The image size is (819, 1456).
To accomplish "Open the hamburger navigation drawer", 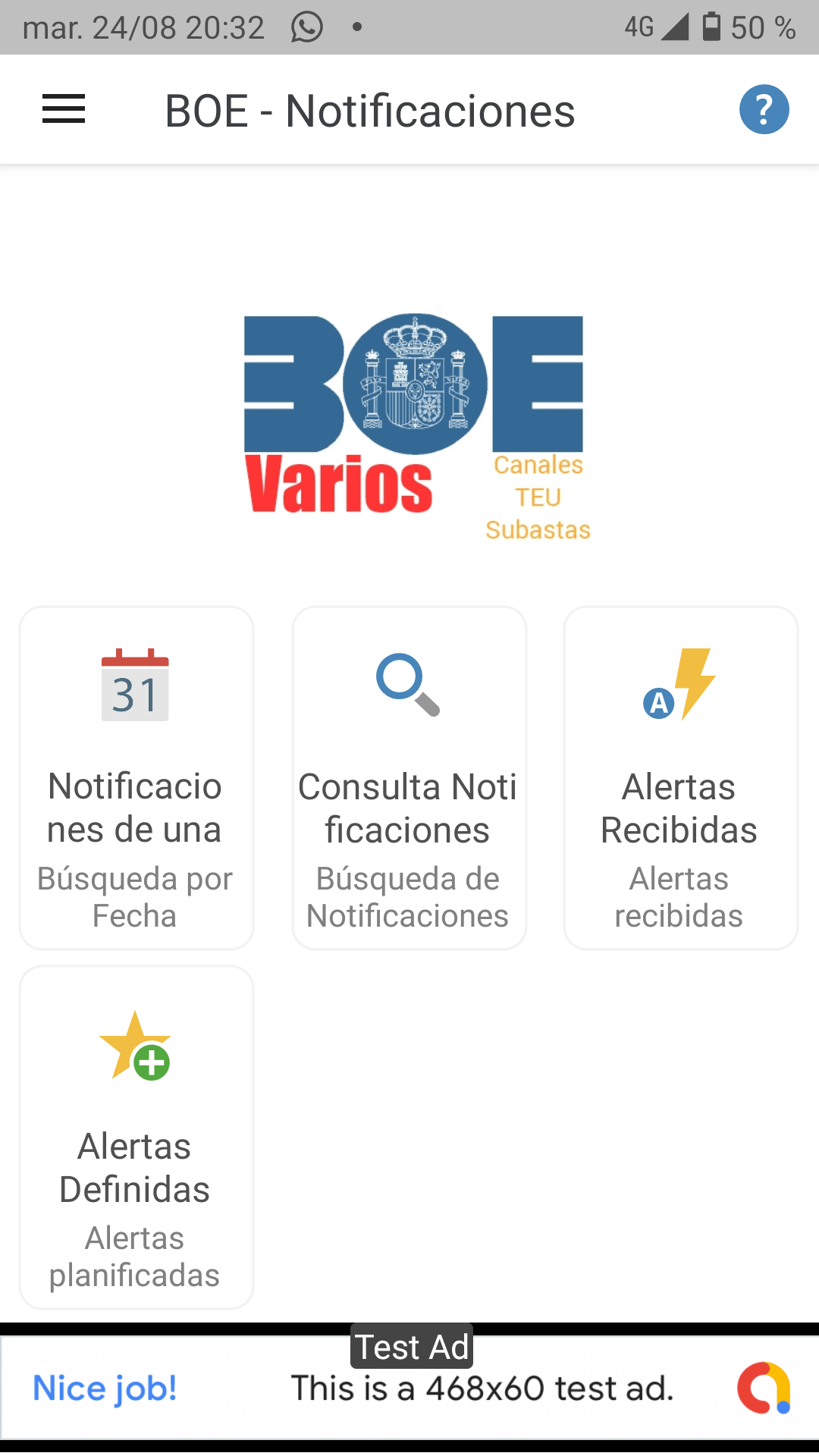I will coord(64,109).
